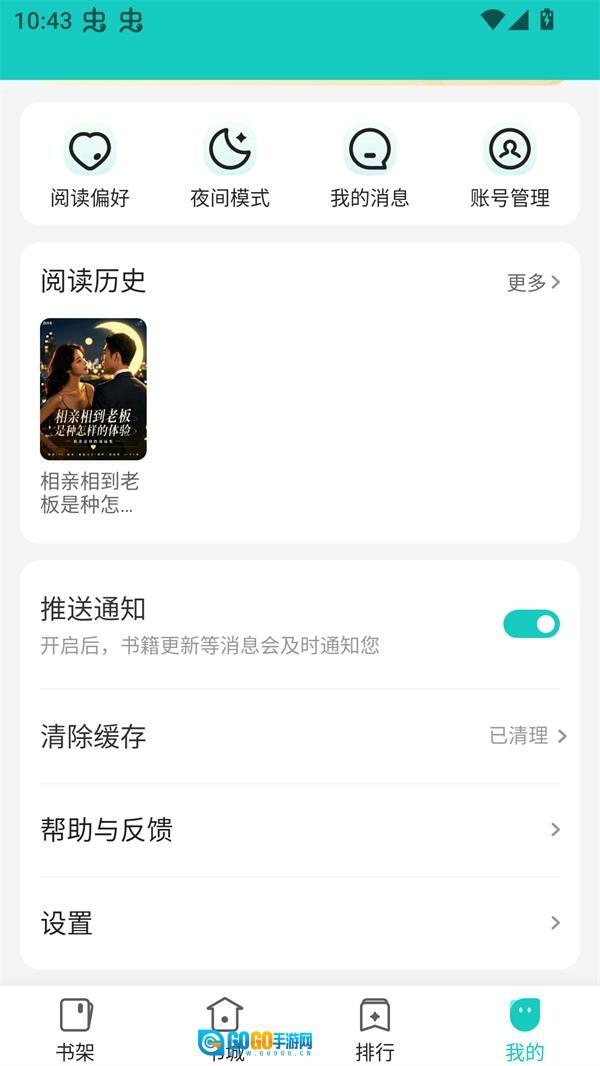View 更多 reading history
600x1066 pixels.
[533, 283]
